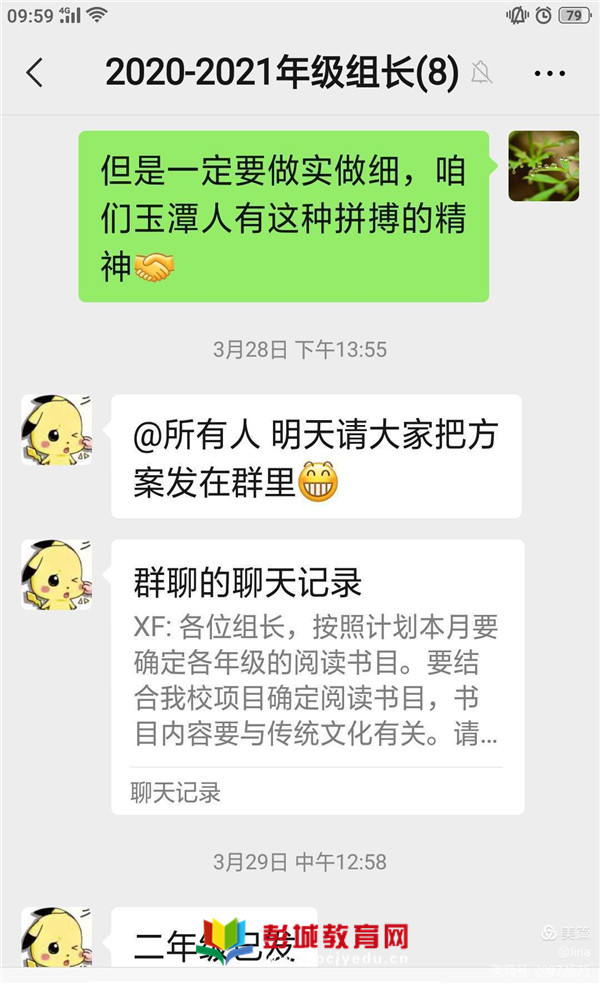The image size is (600, 984).
Task: Open profile of the @所有人 message sender
Action: [x=57, y=430]
